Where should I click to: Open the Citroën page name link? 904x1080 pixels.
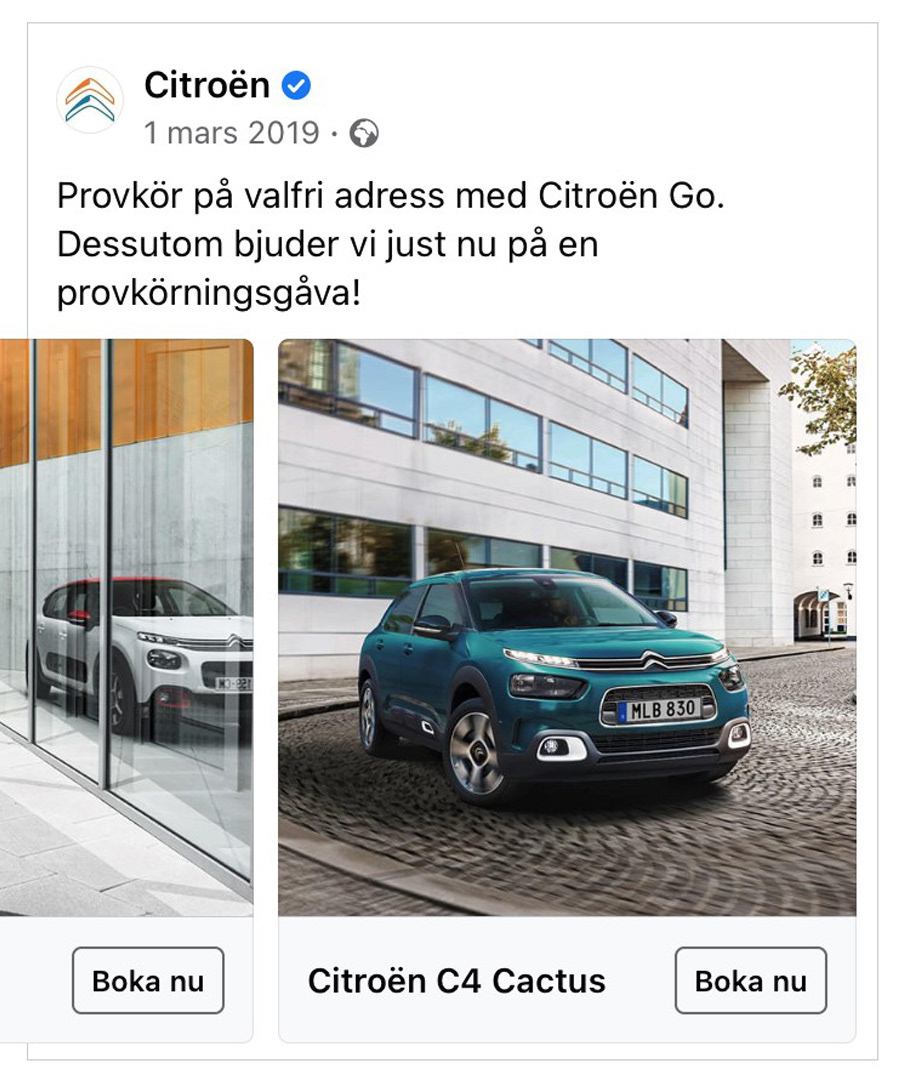click(207, 86)
